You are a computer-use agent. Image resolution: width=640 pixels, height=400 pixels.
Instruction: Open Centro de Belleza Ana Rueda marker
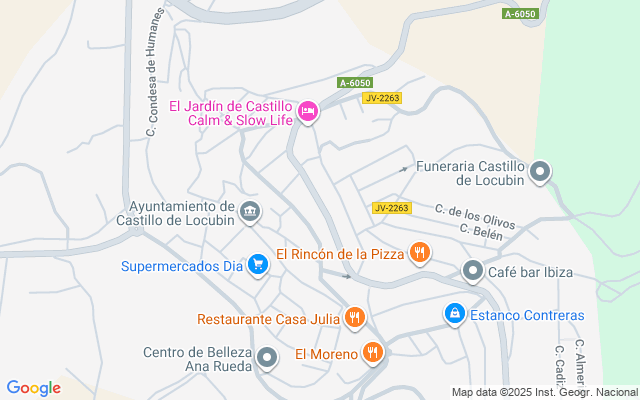point(267,357)
